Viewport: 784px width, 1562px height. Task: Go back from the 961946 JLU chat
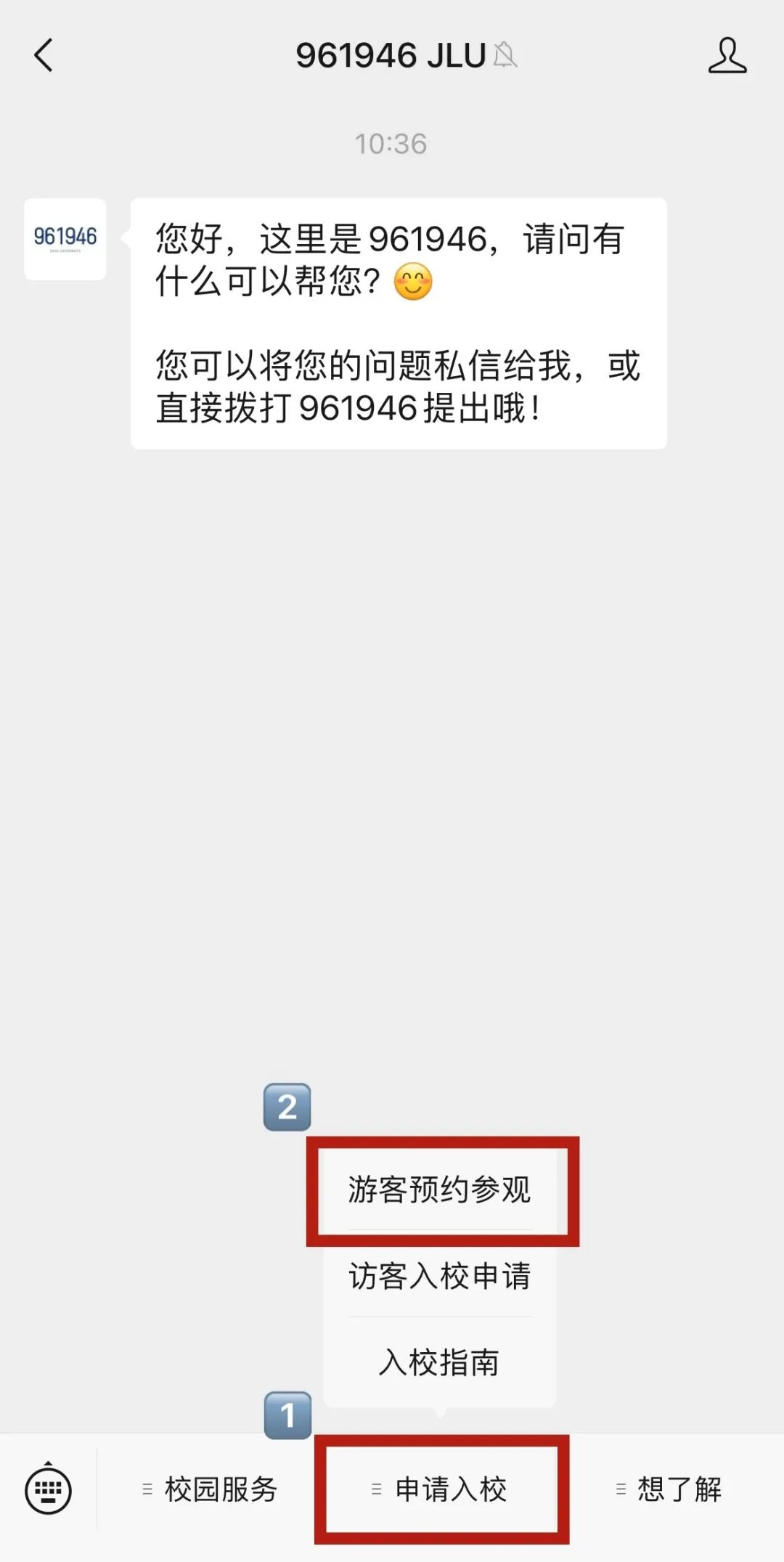(x=44, y=56)
